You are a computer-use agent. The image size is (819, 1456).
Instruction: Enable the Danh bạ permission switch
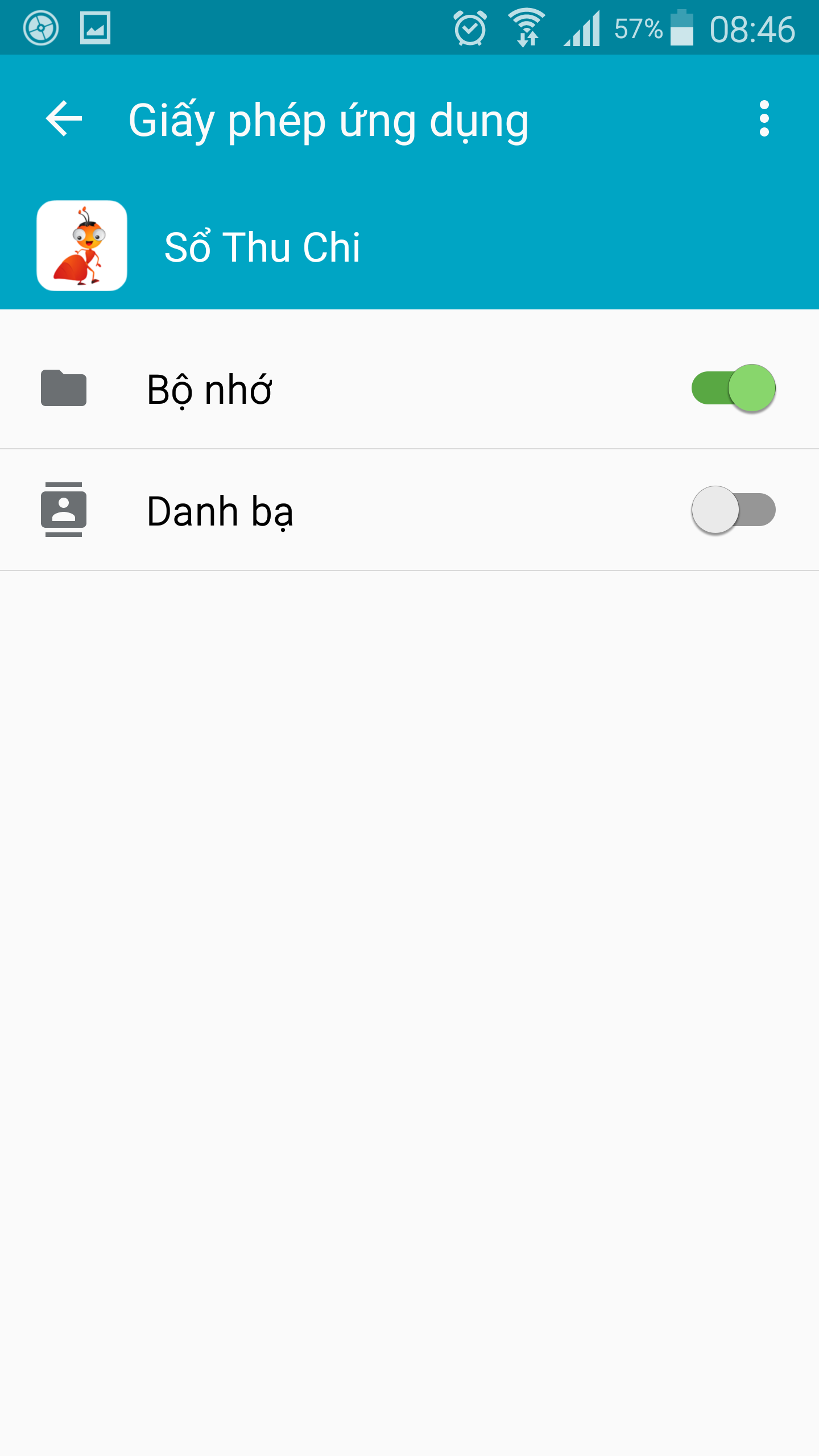733,510
